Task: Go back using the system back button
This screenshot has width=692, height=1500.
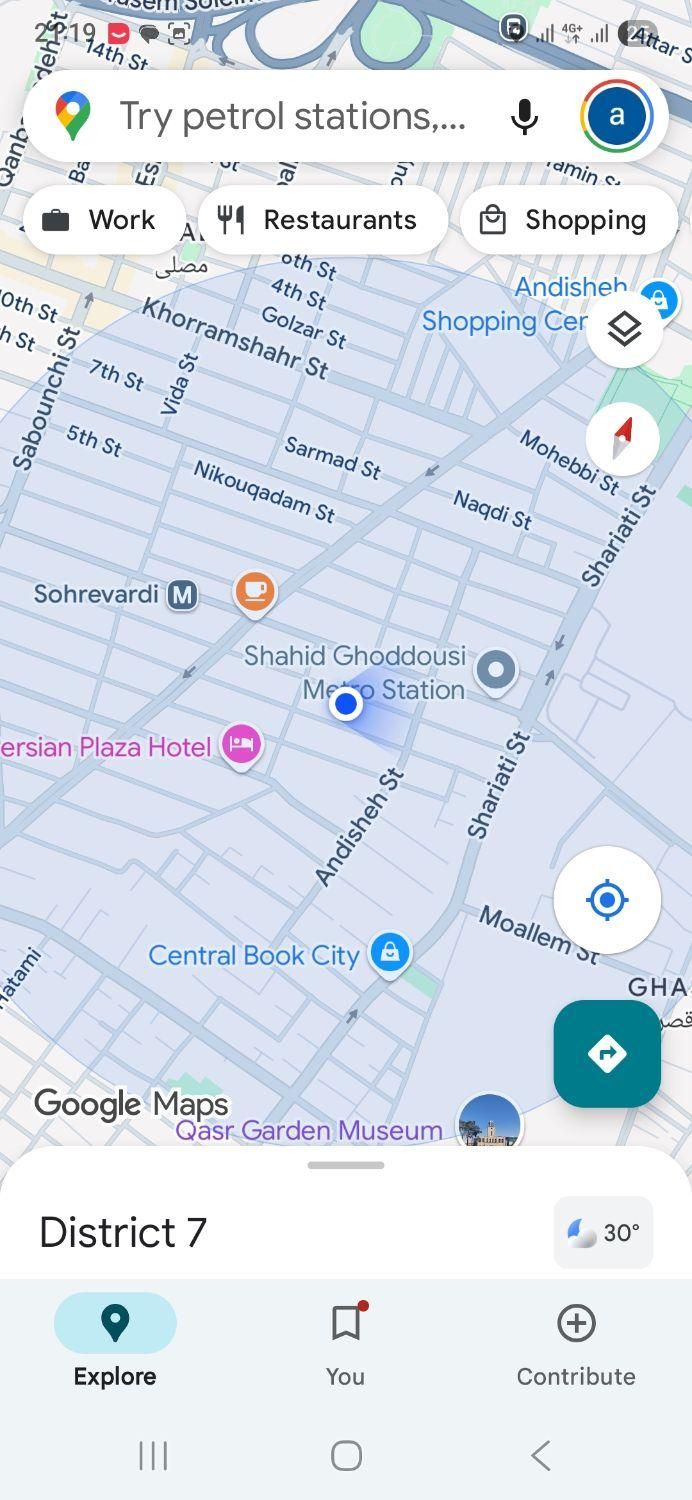Action: coord(541,1455)
